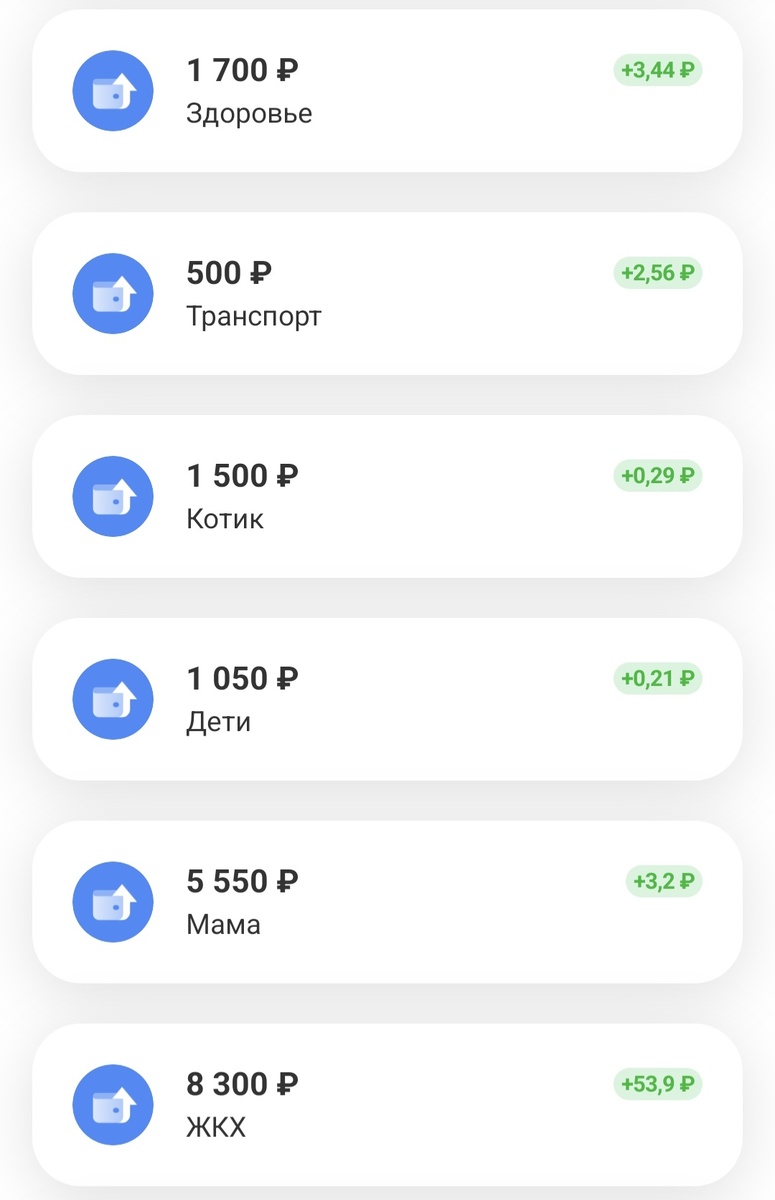Select the Мама goal name

click(x=223, y=925)
